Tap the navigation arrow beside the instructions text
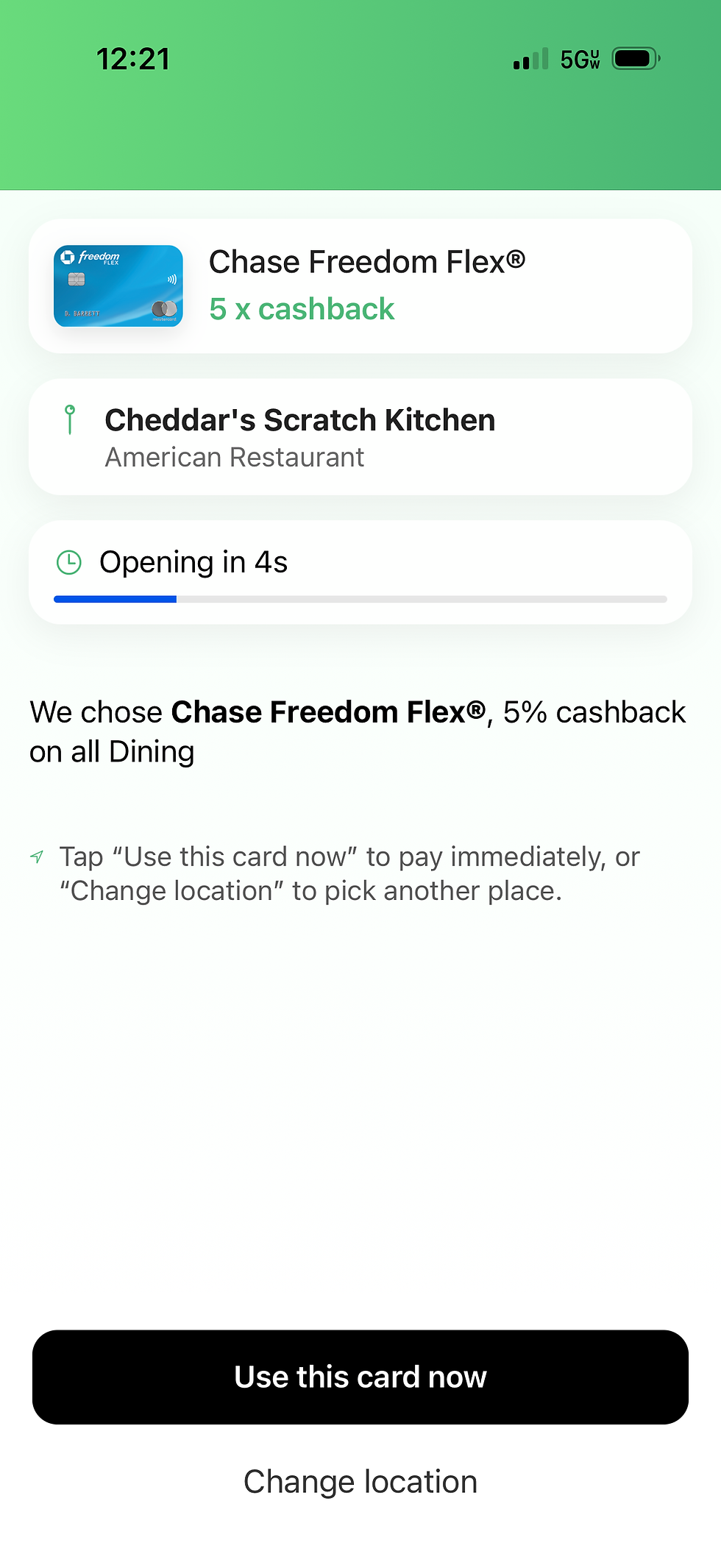This screenshot has height=1568, width=721. pos(38,858)
